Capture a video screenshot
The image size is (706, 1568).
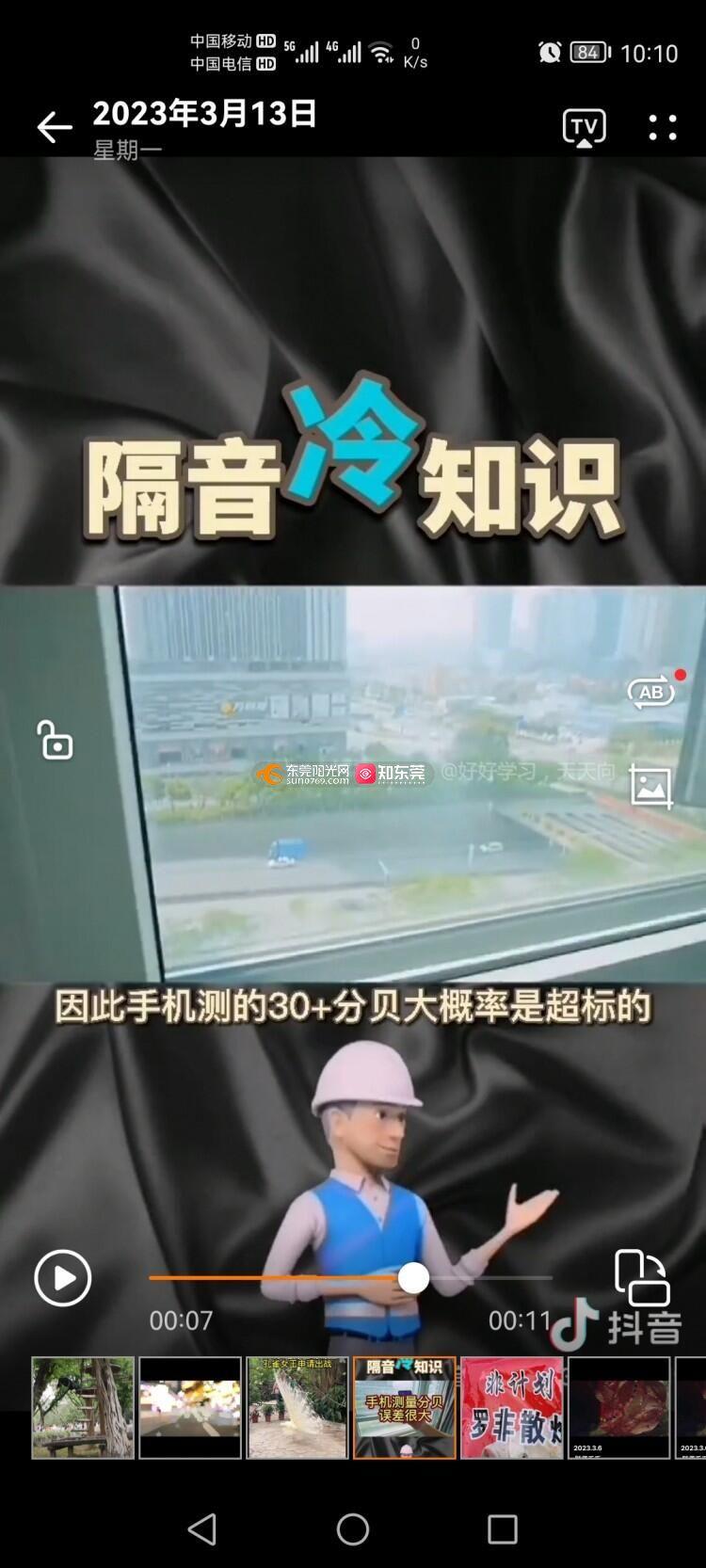(651, 787)
